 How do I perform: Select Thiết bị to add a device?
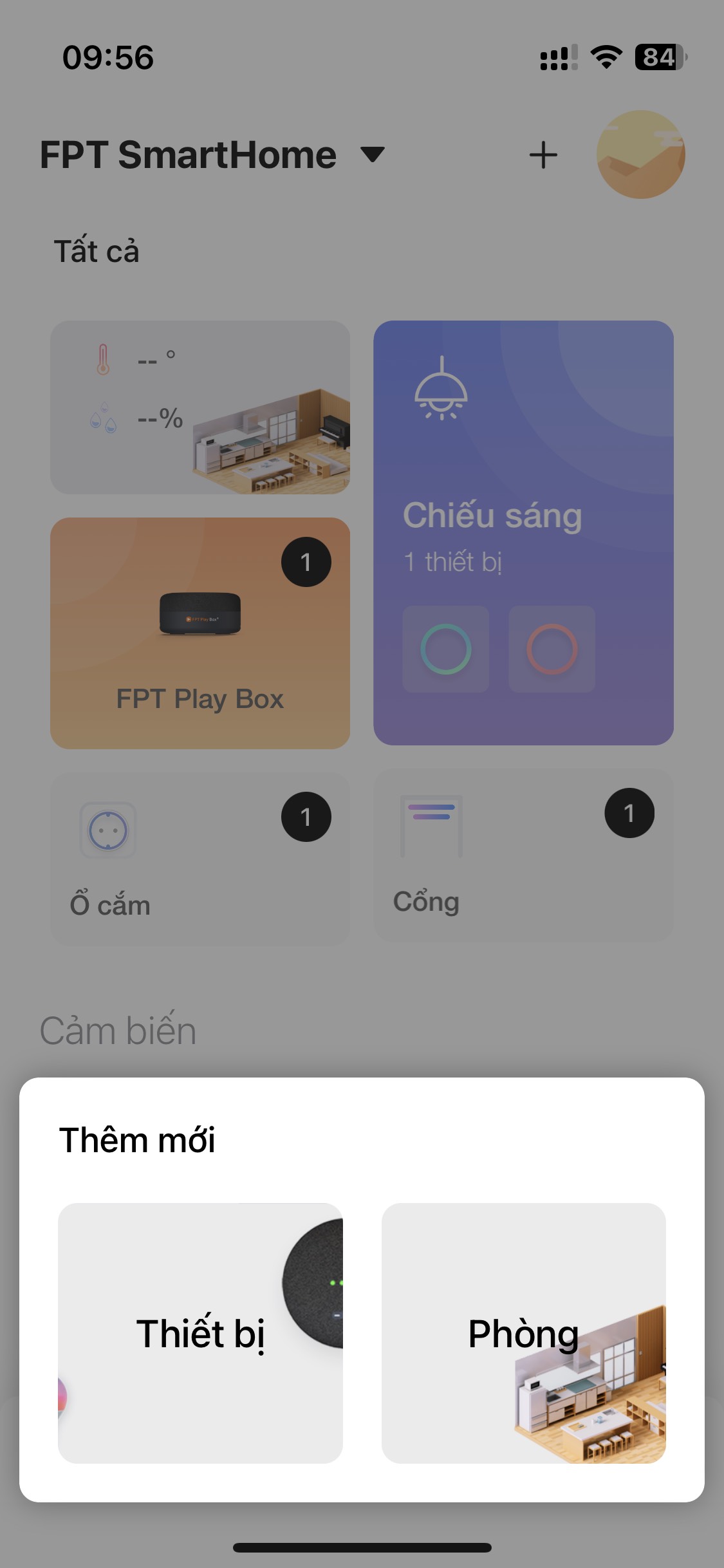[200, 1332]
